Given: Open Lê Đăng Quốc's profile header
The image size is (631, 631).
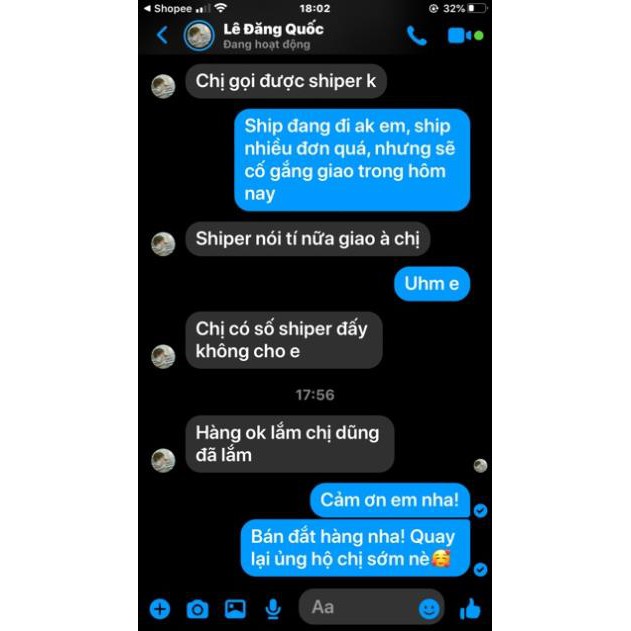Looking at the screenshot, I should pos(265,36).
